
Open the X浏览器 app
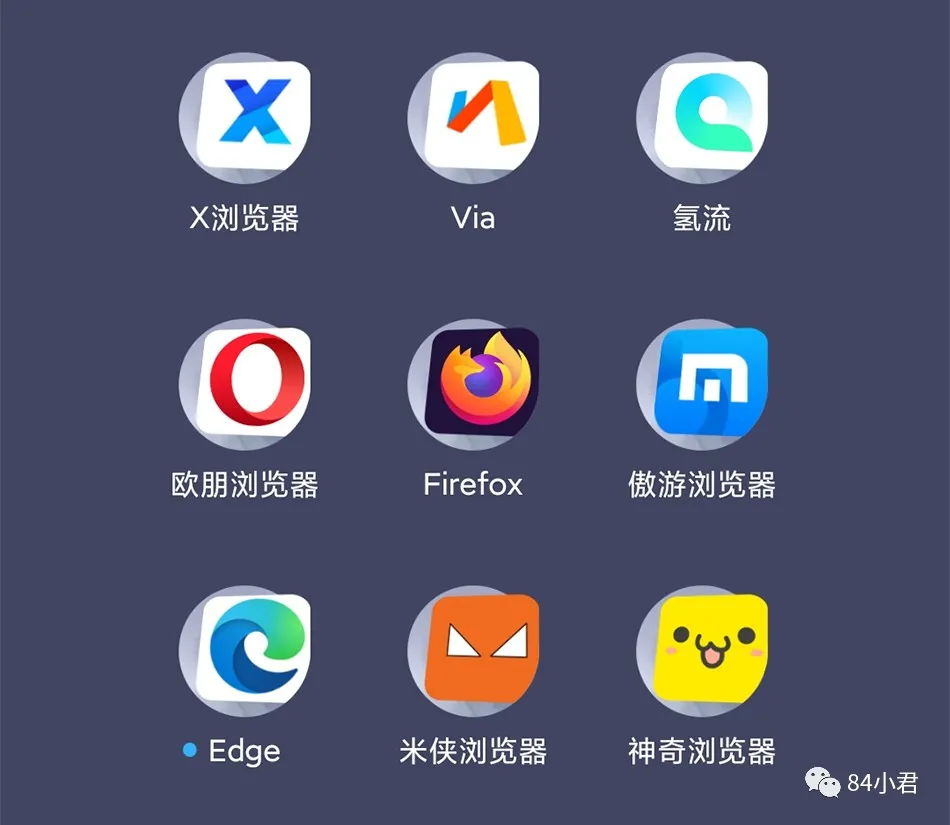click(245, 118)
